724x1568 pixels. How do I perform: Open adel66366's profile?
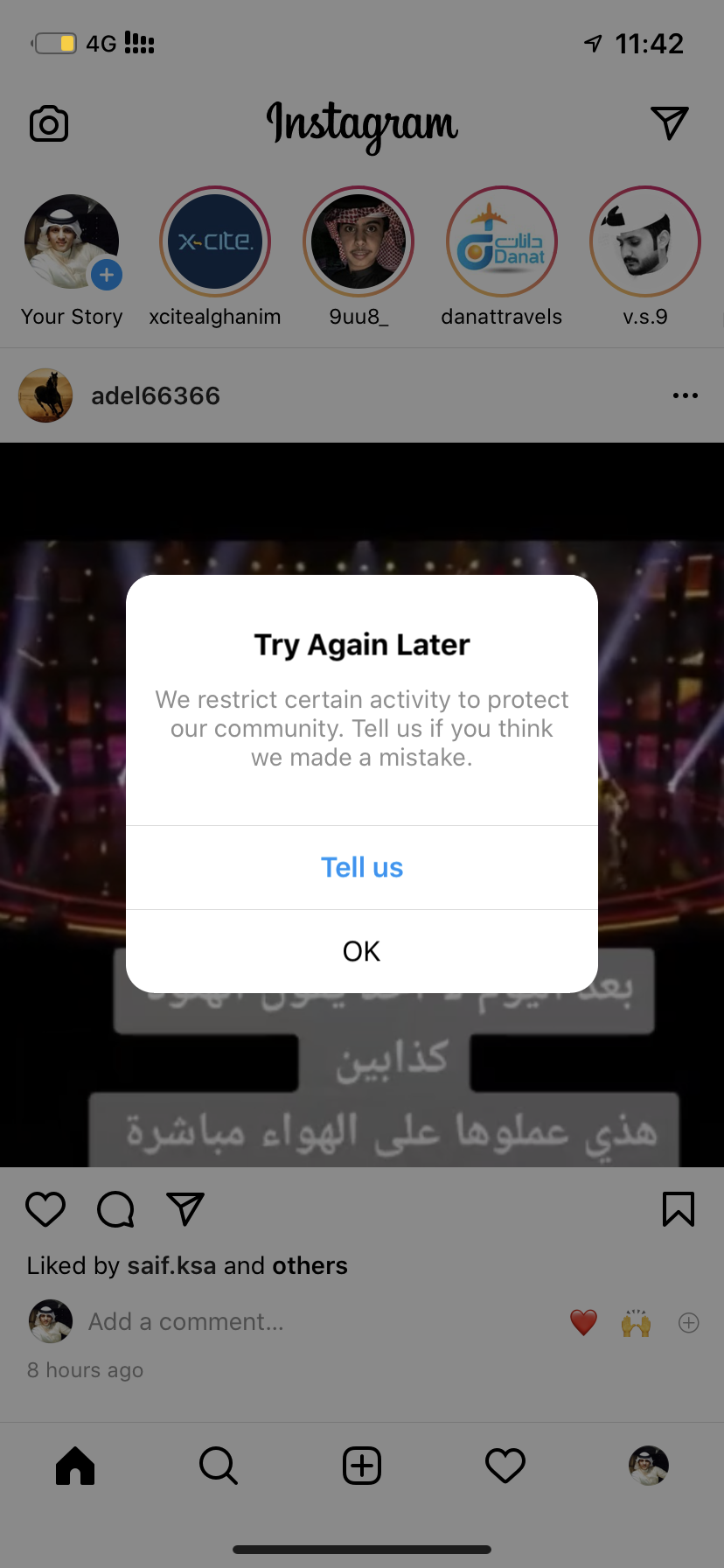tap(156, 395)
